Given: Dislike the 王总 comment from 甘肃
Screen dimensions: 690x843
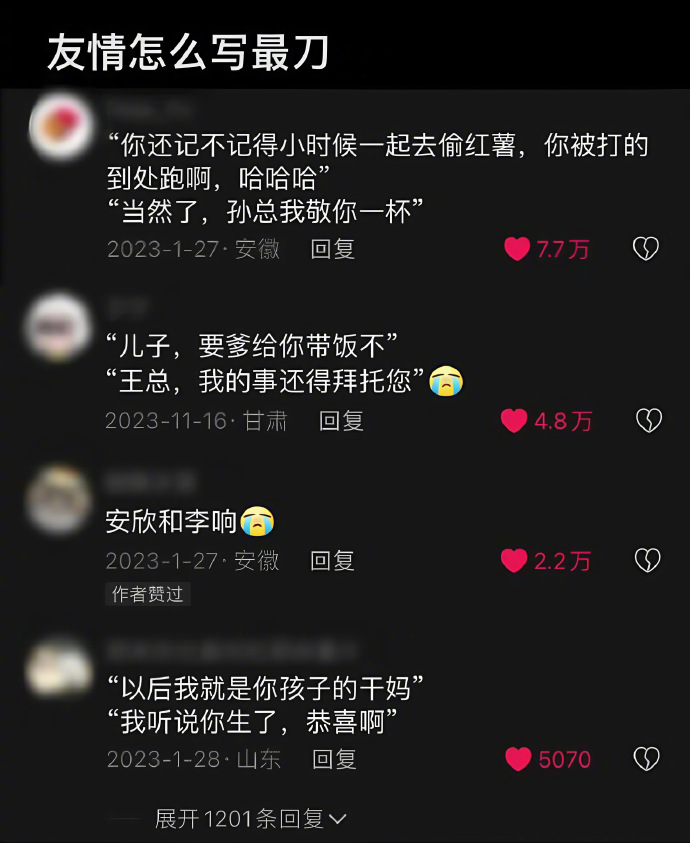Looking at the screenshot, I should pos(649,421).
